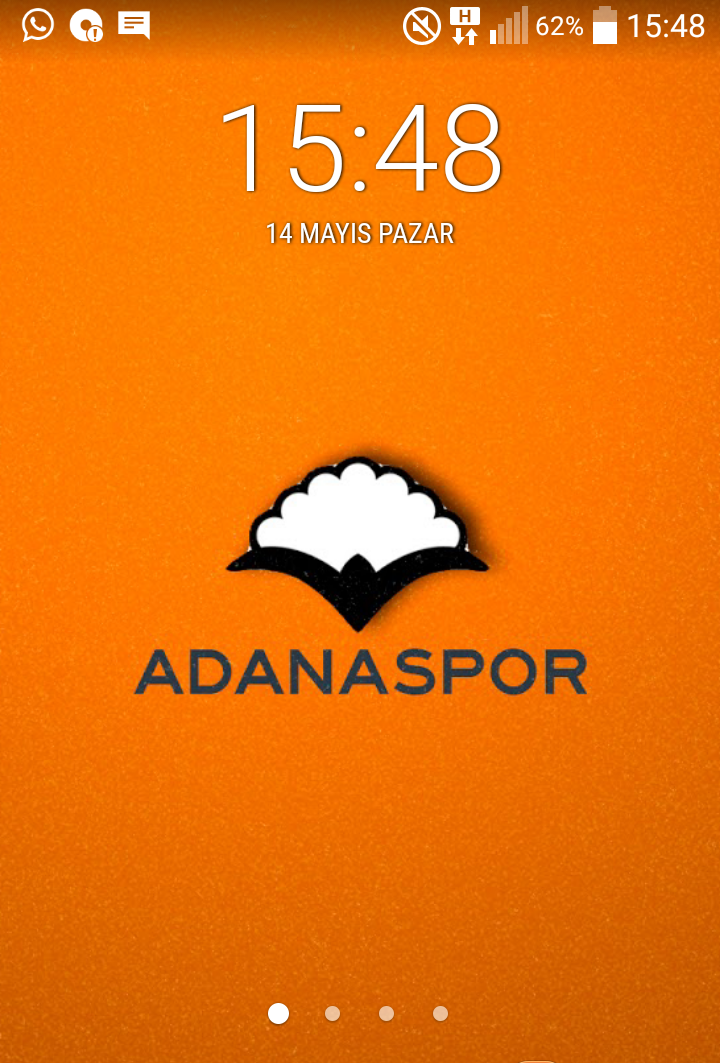Viewport: 720px width, 1063px height.
Task: Open the 15:48 clock widget
Action: tap(360, 150)
